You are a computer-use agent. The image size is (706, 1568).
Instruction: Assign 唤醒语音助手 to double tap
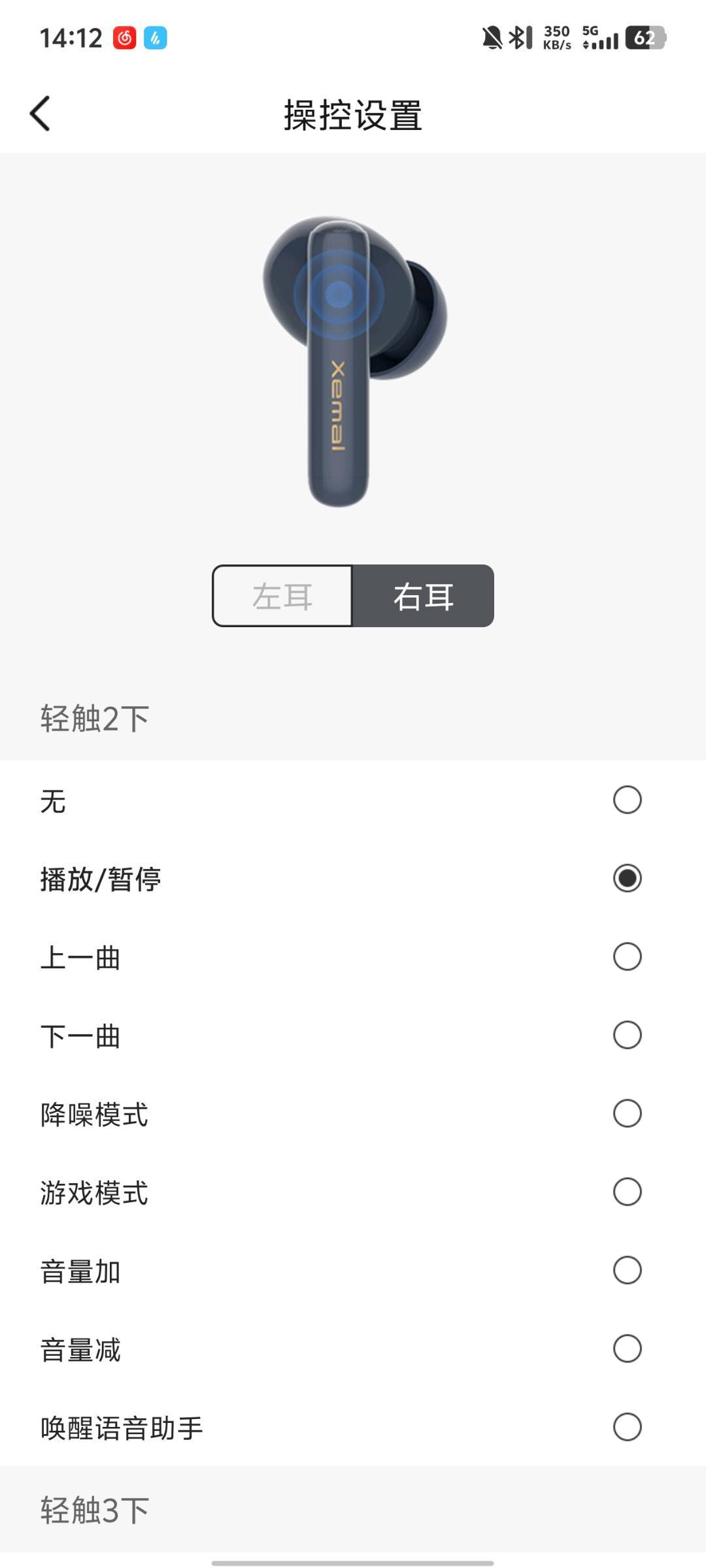click(627, 1427)
